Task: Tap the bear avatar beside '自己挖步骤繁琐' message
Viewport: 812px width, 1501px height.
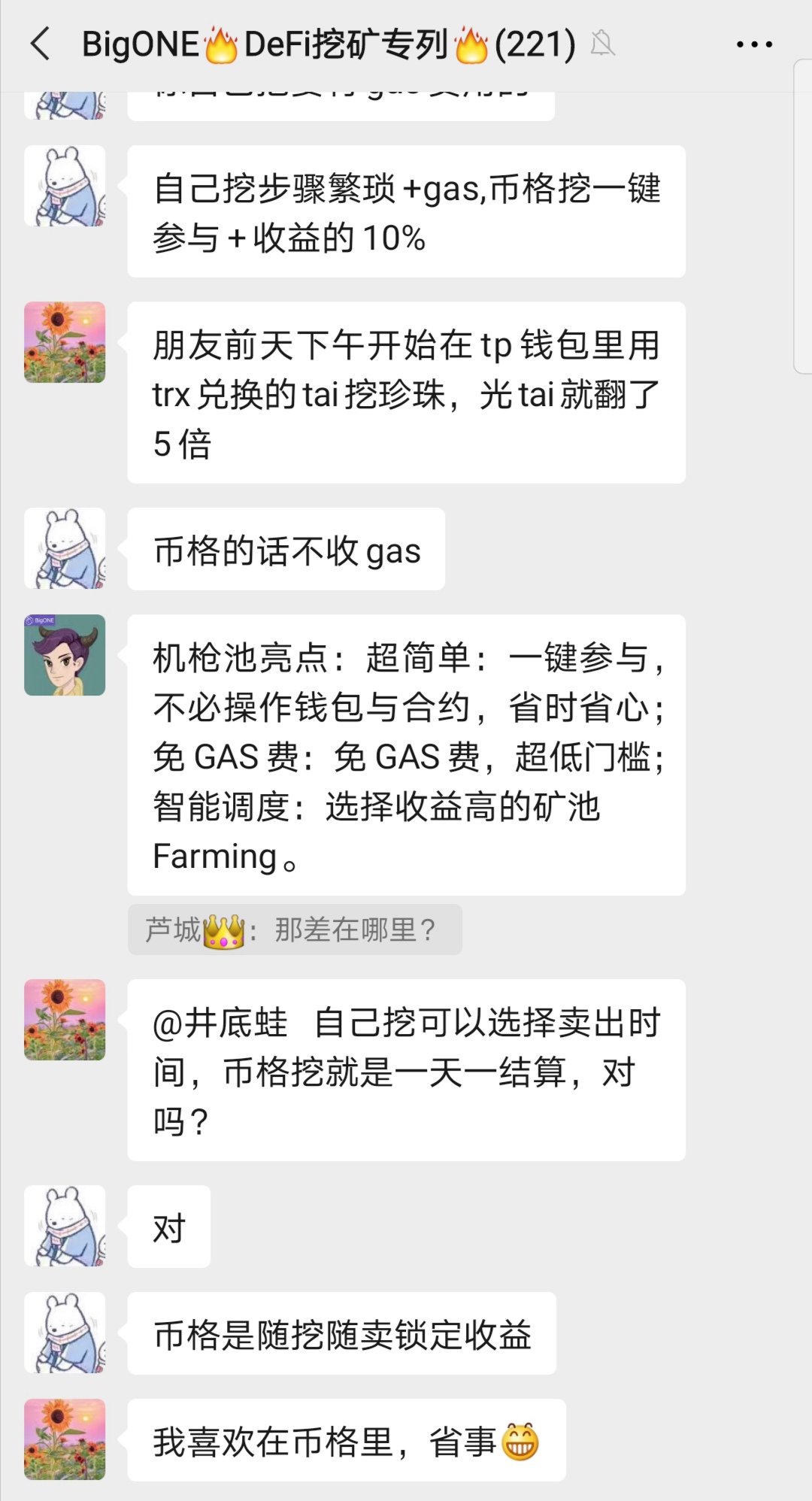Action: coord(65,186)
